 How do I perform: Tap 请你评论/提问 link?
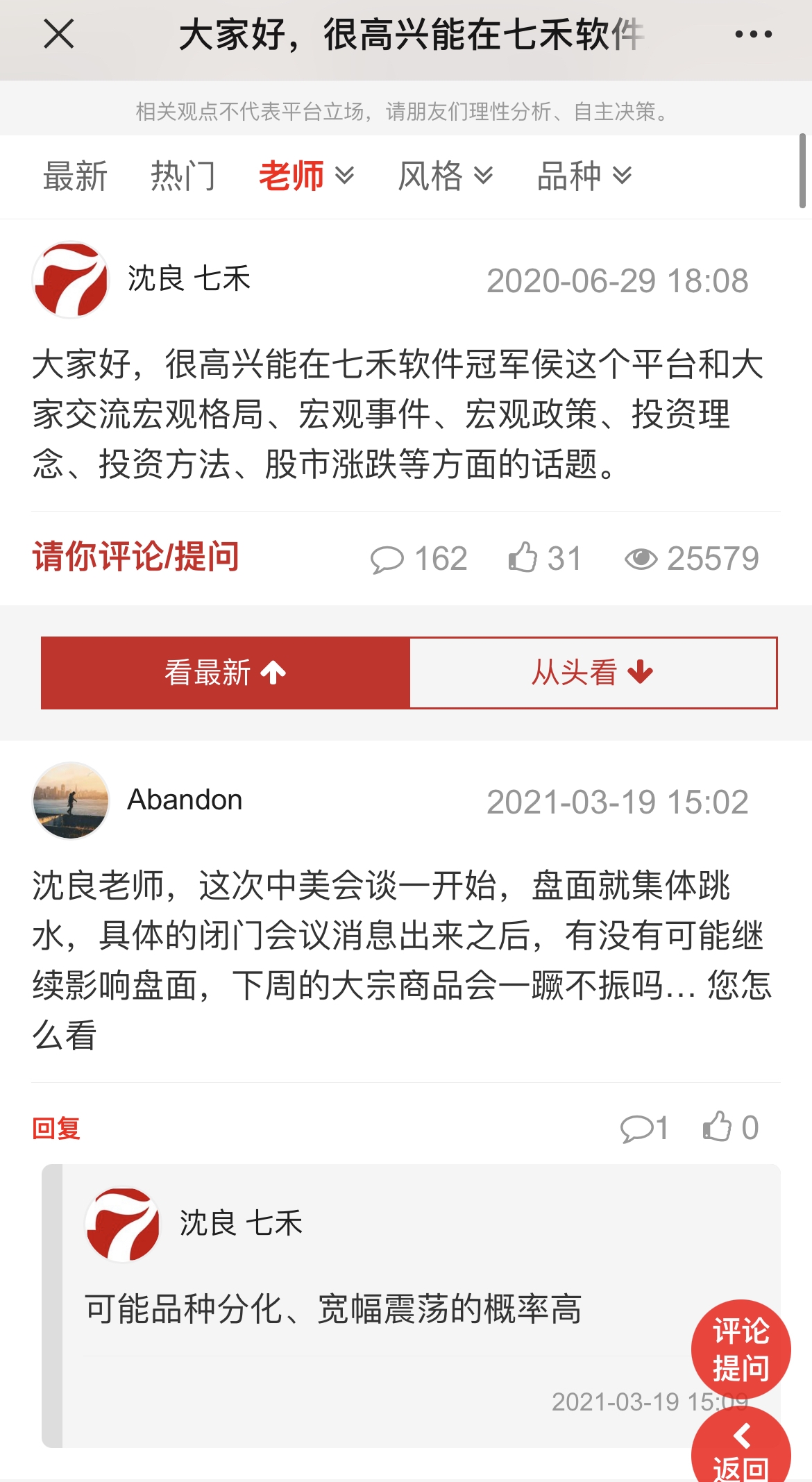136,557
